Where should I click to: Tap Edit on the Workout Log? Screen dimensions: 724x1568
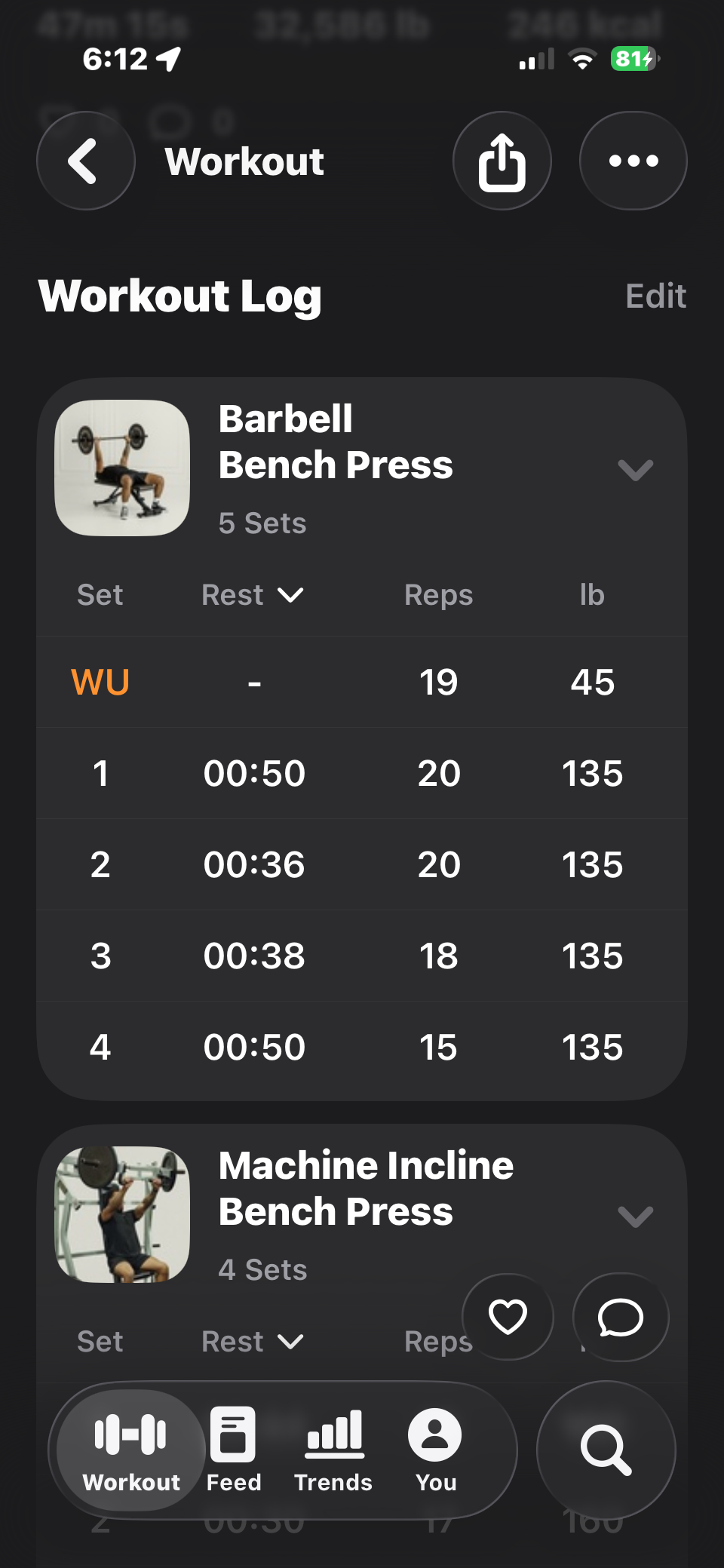click(x=655, y=296)
